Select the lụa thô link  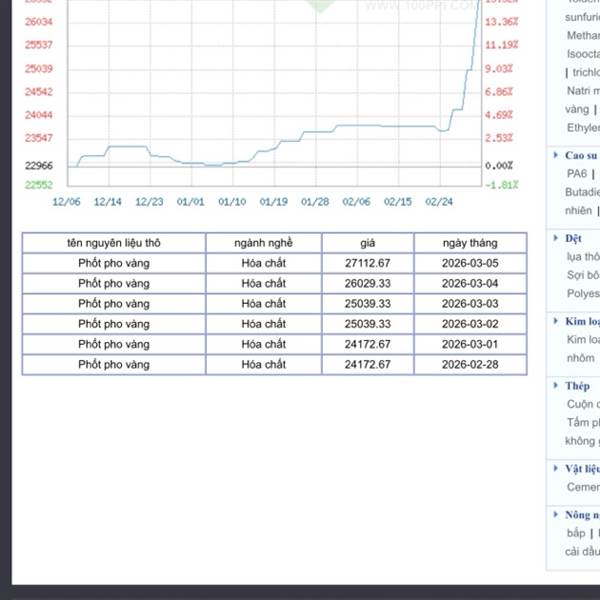583,257
